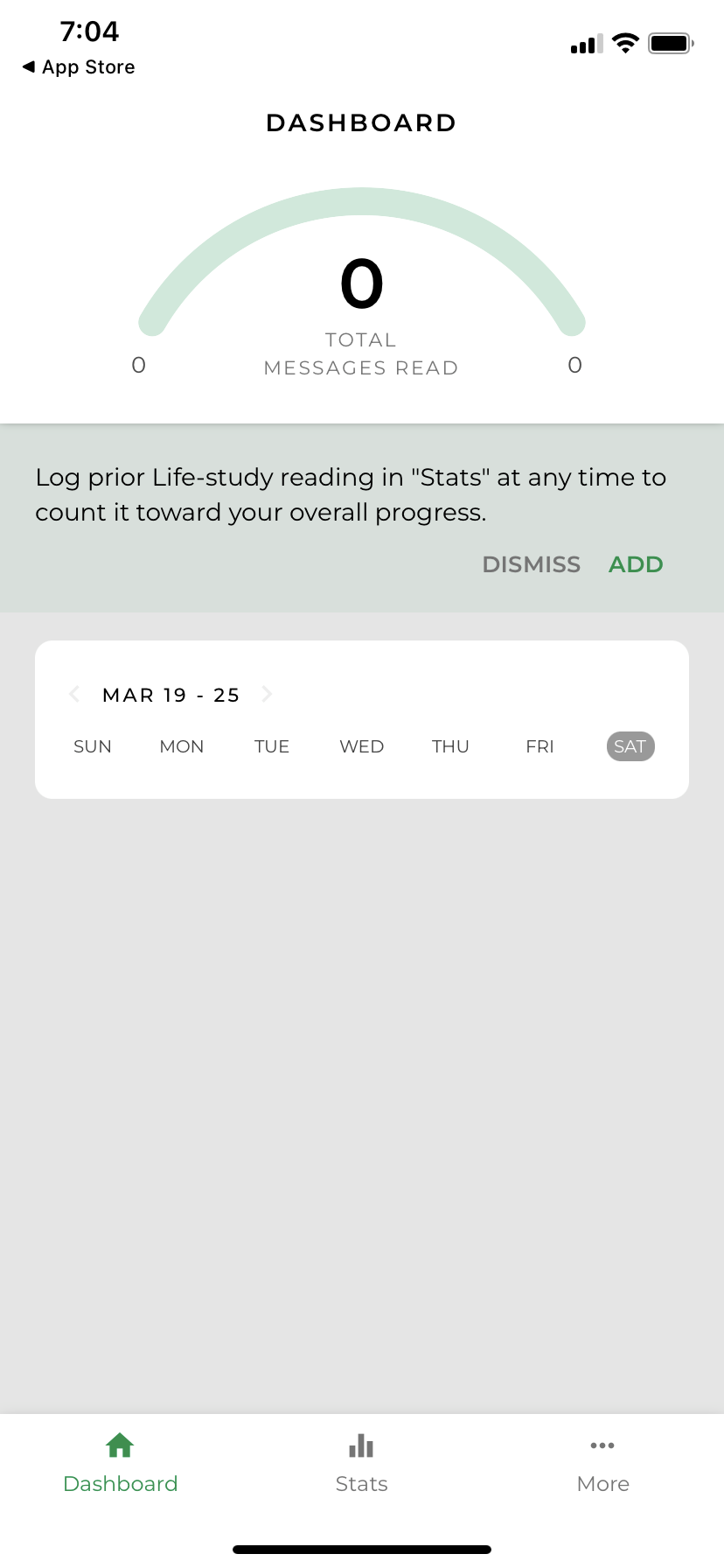Screen dimensions: 724x1568
Task: Open the Dashboard tab
Action: point(121,1463)
